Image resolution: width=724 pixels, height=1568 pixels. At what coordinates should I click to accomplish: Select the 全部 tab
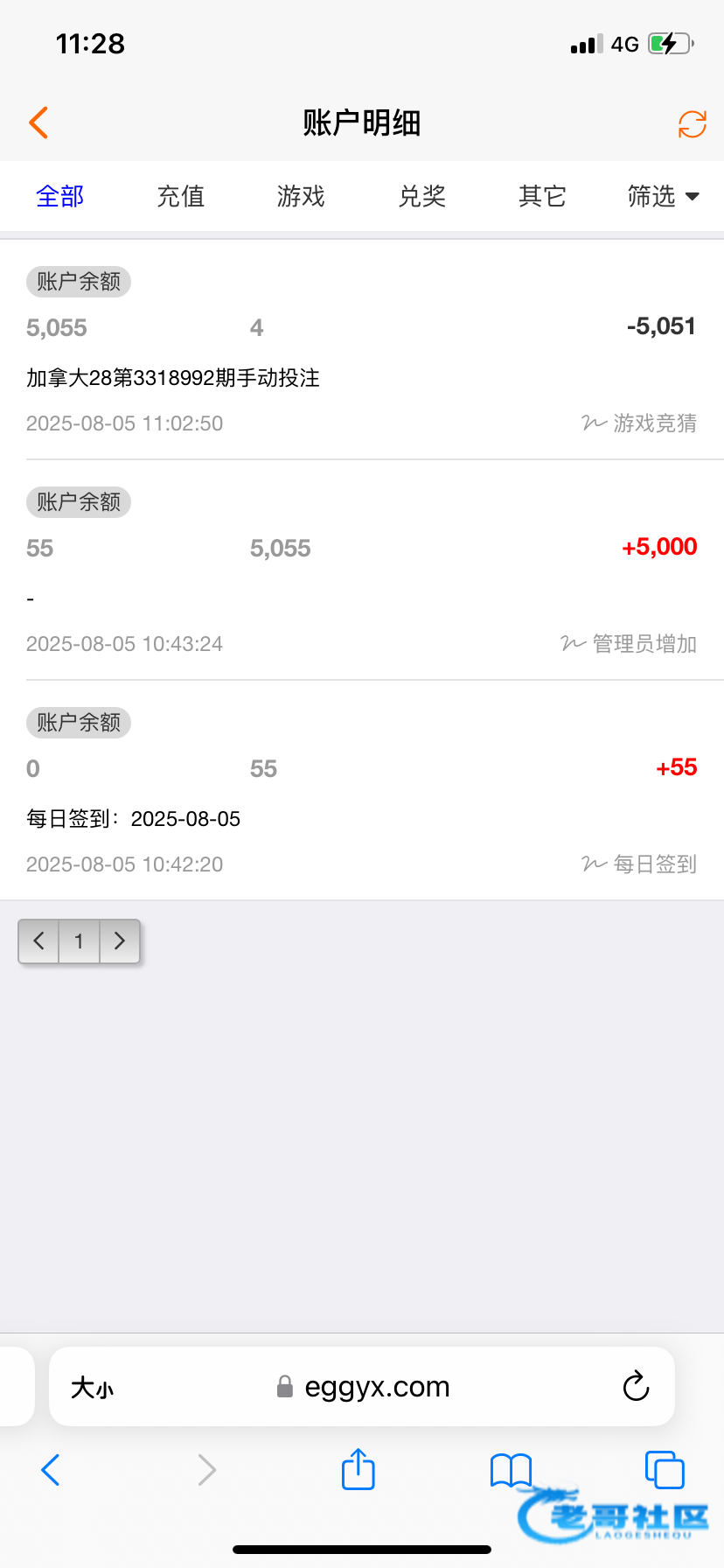point(60,196)
